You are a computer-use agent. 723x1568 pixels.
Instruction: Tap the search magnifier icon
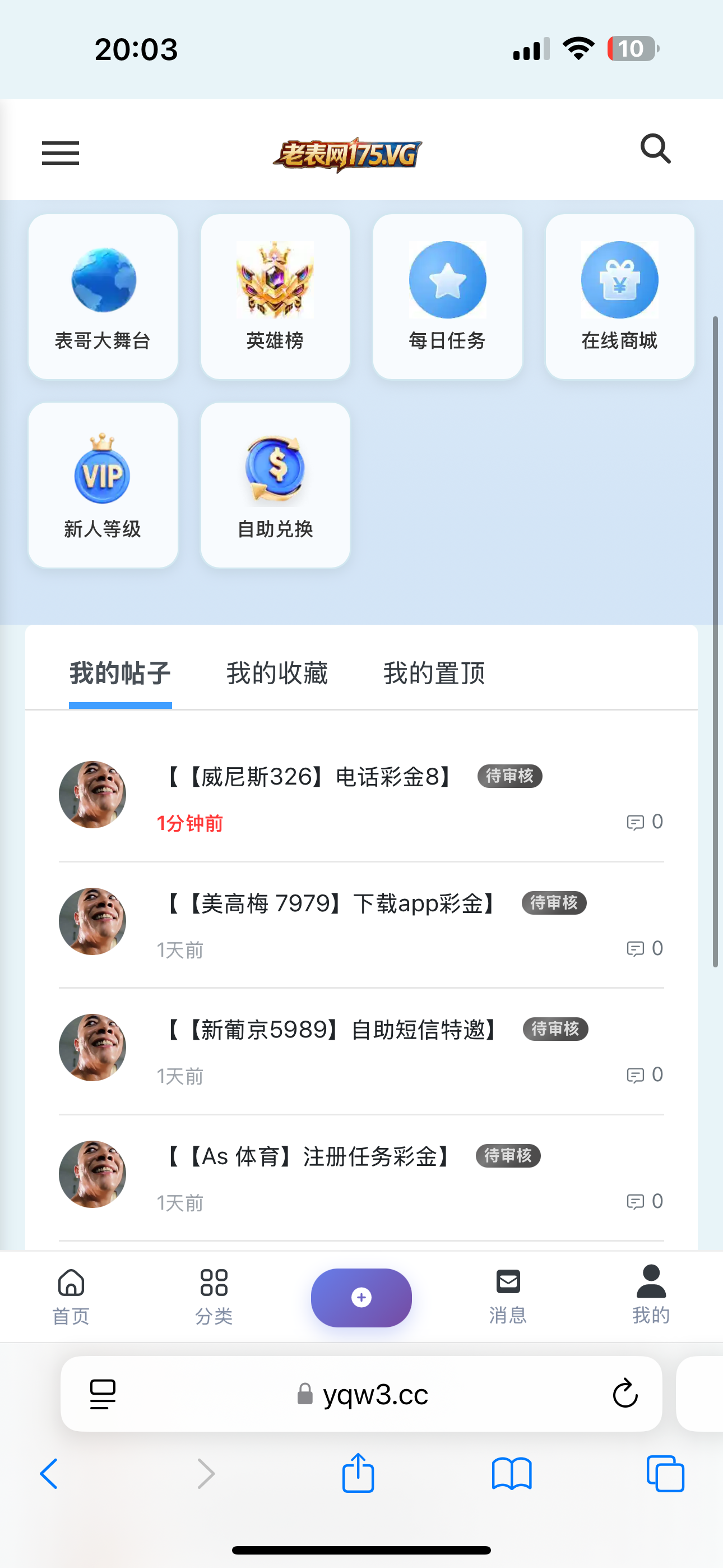click(655, 150)
